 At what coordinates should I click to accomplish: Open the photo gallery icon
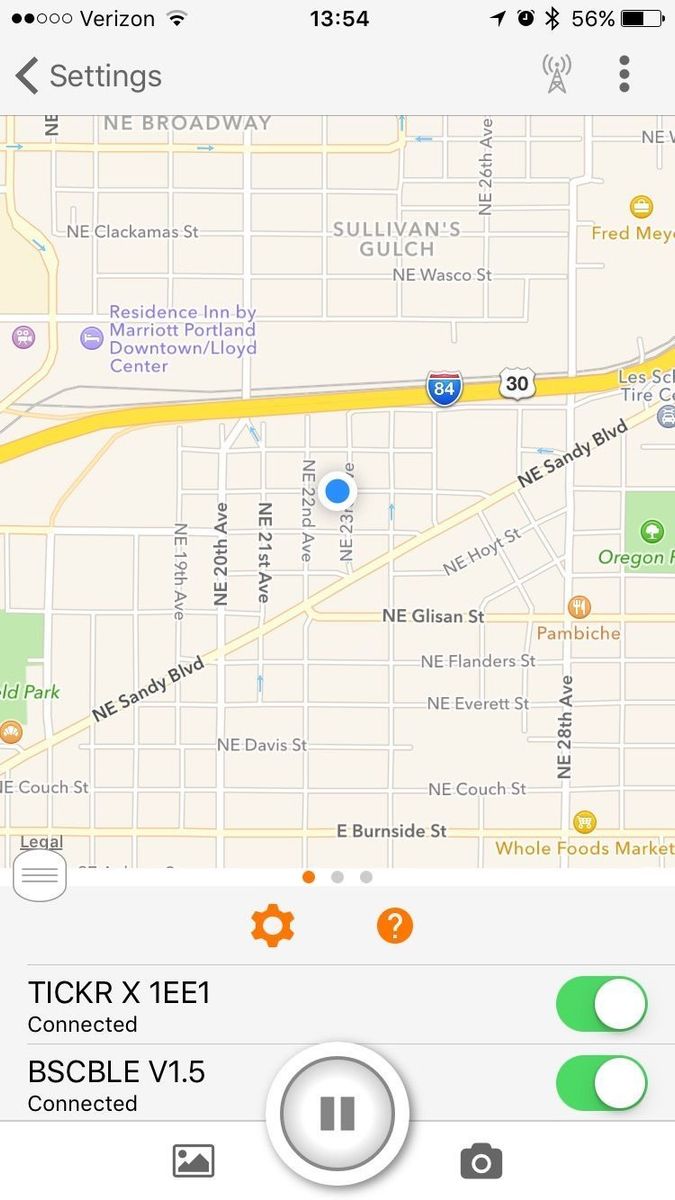pyautogui.click(x=194, y=1161)
